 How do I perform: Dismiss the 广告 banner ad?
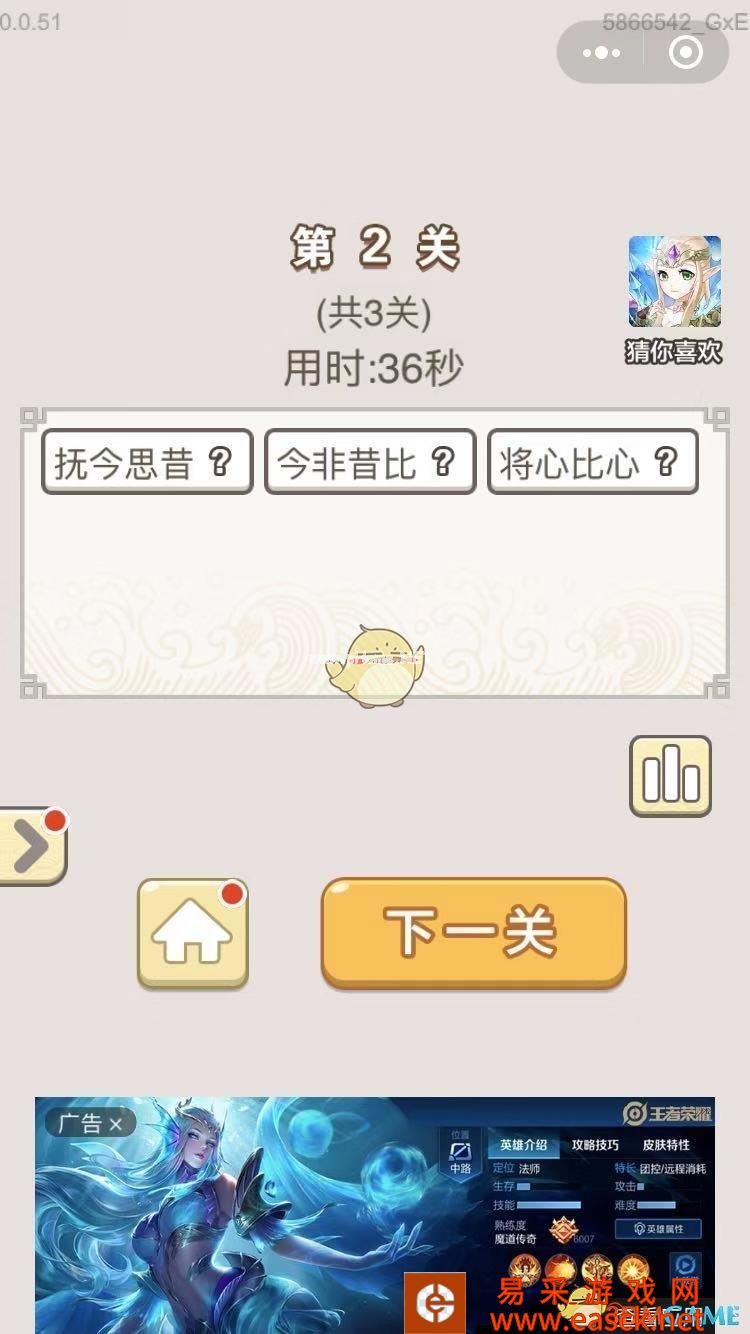pos(115,1124)
